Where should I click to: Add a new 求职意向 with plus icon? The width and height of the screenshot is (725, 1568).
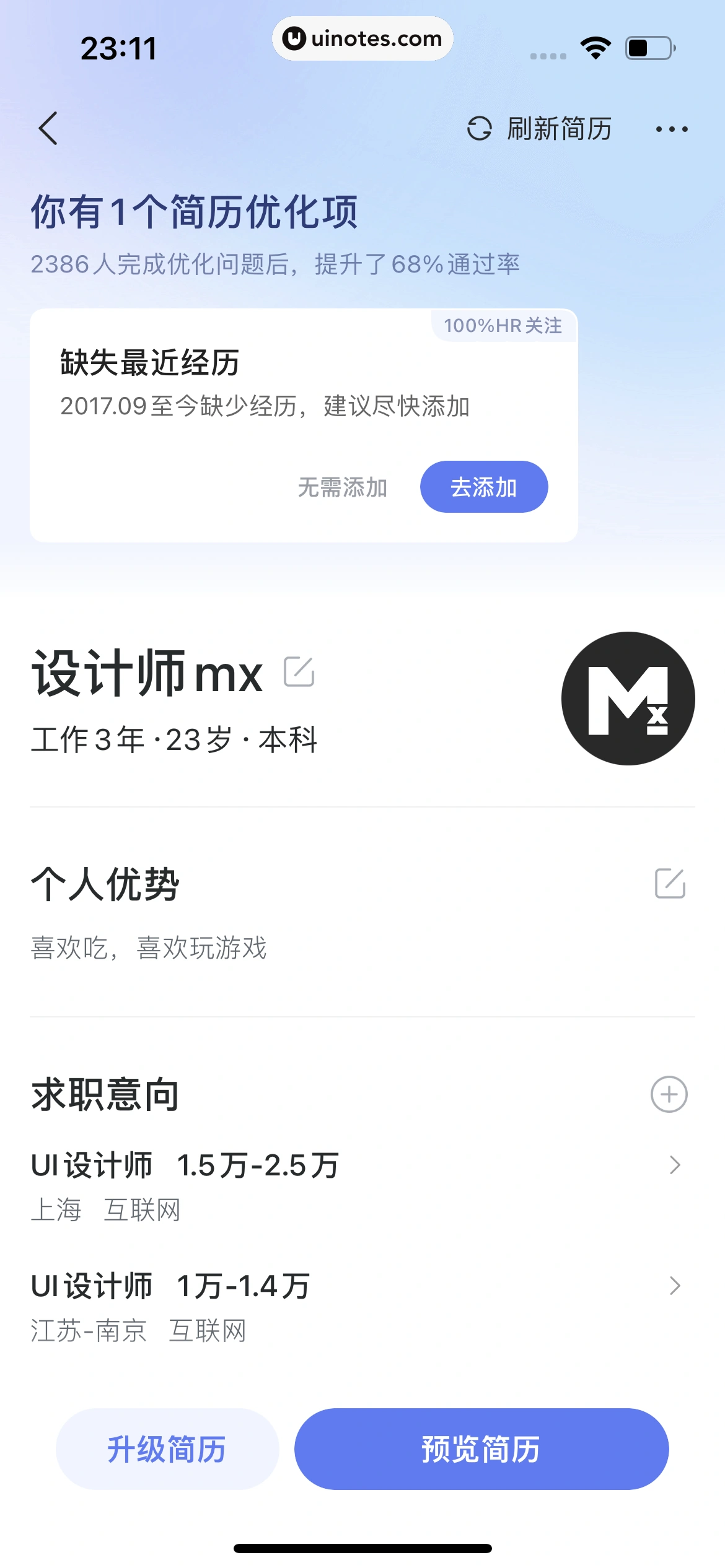(x=669, y=1094)
